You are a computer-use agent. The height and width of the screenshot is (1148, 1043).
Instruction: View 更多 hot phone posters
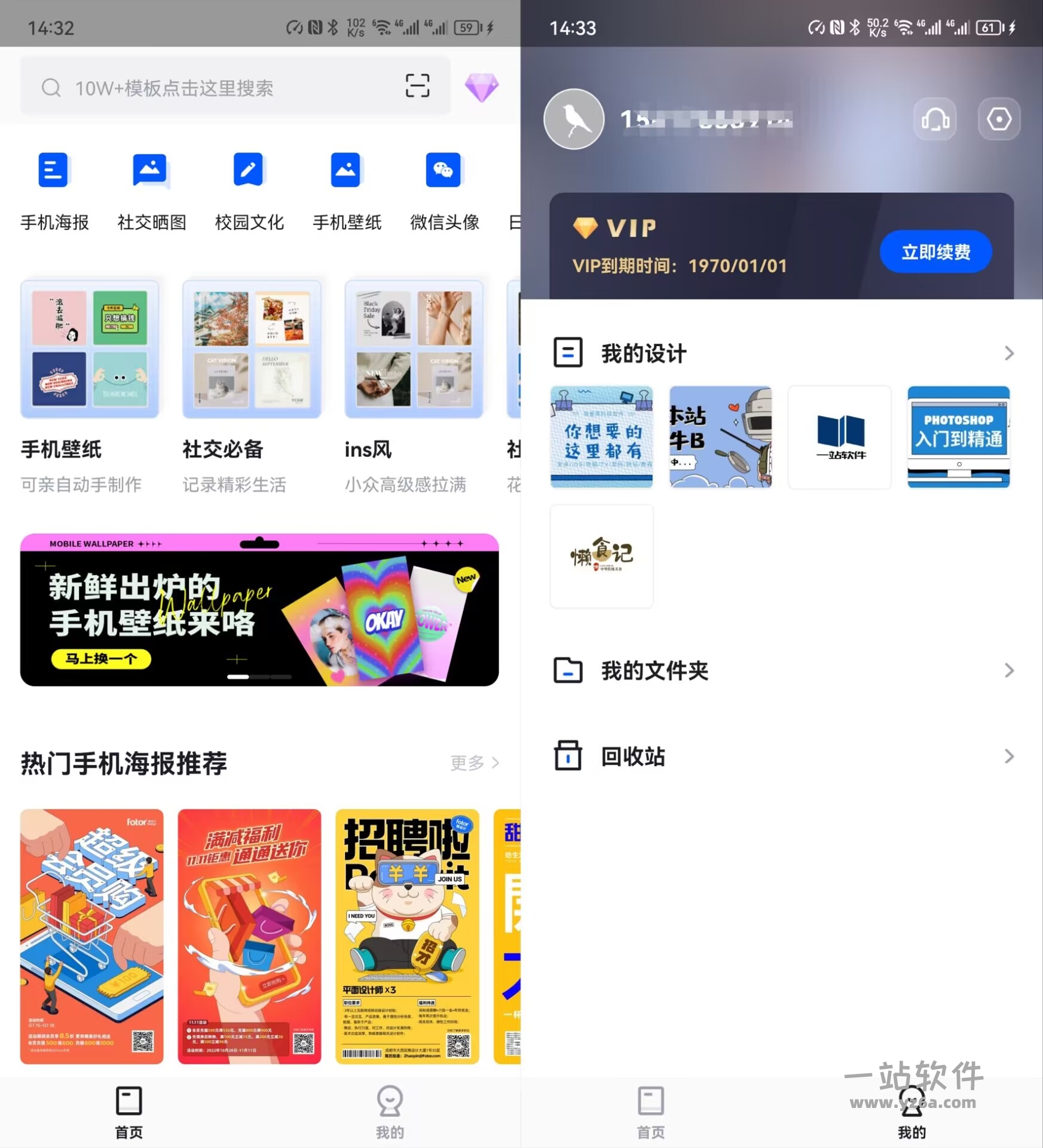pyautogui.click(x=474, y=763)
